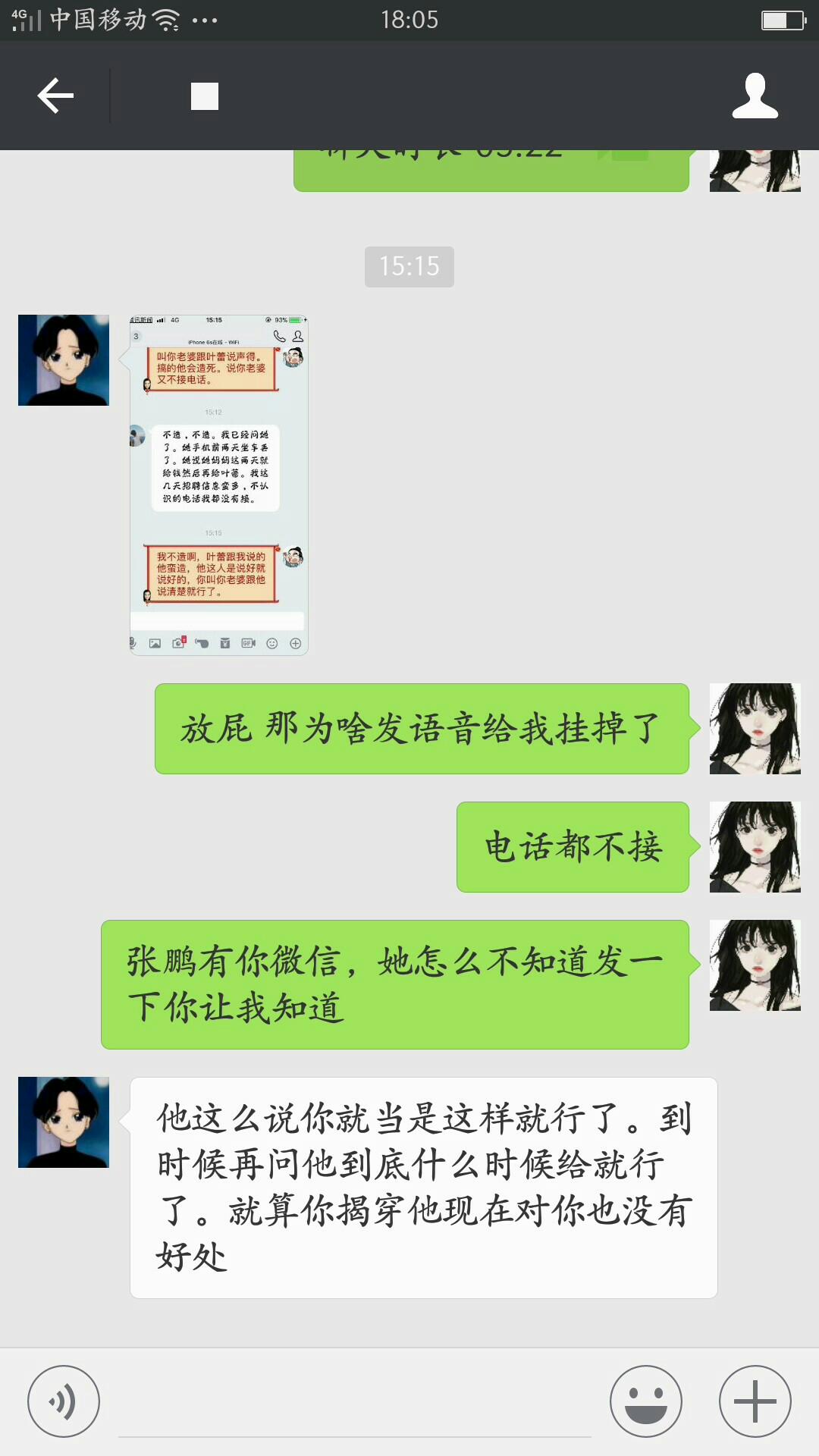Open the emoji sticker panel
The width and height of the screenshot is (819, 1456).
[x=645, y=1401]
